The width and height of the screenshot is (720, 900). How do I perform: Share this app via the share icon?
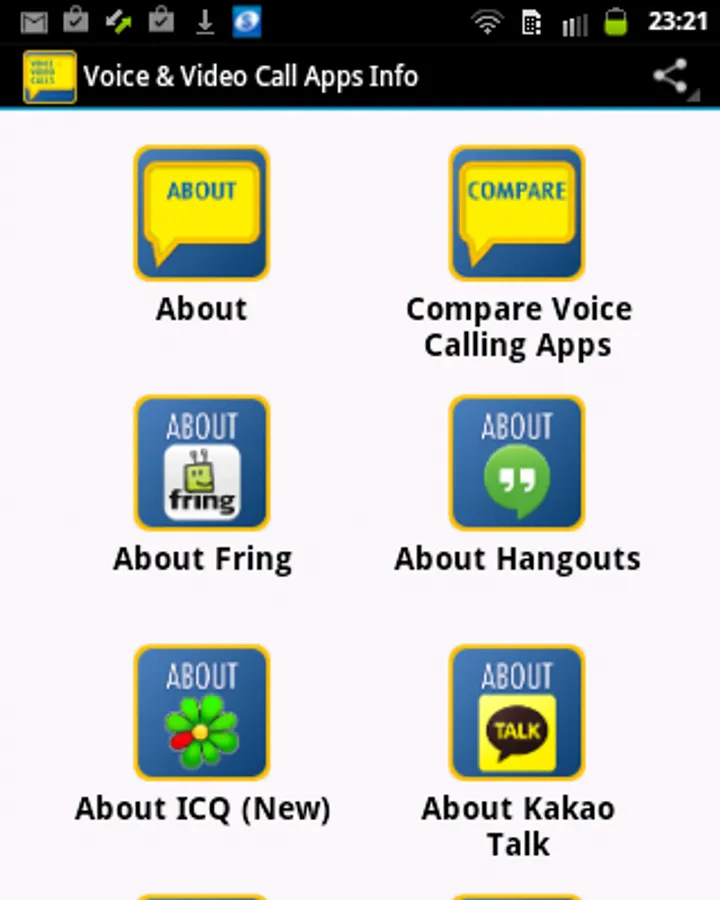coord(671,77)
